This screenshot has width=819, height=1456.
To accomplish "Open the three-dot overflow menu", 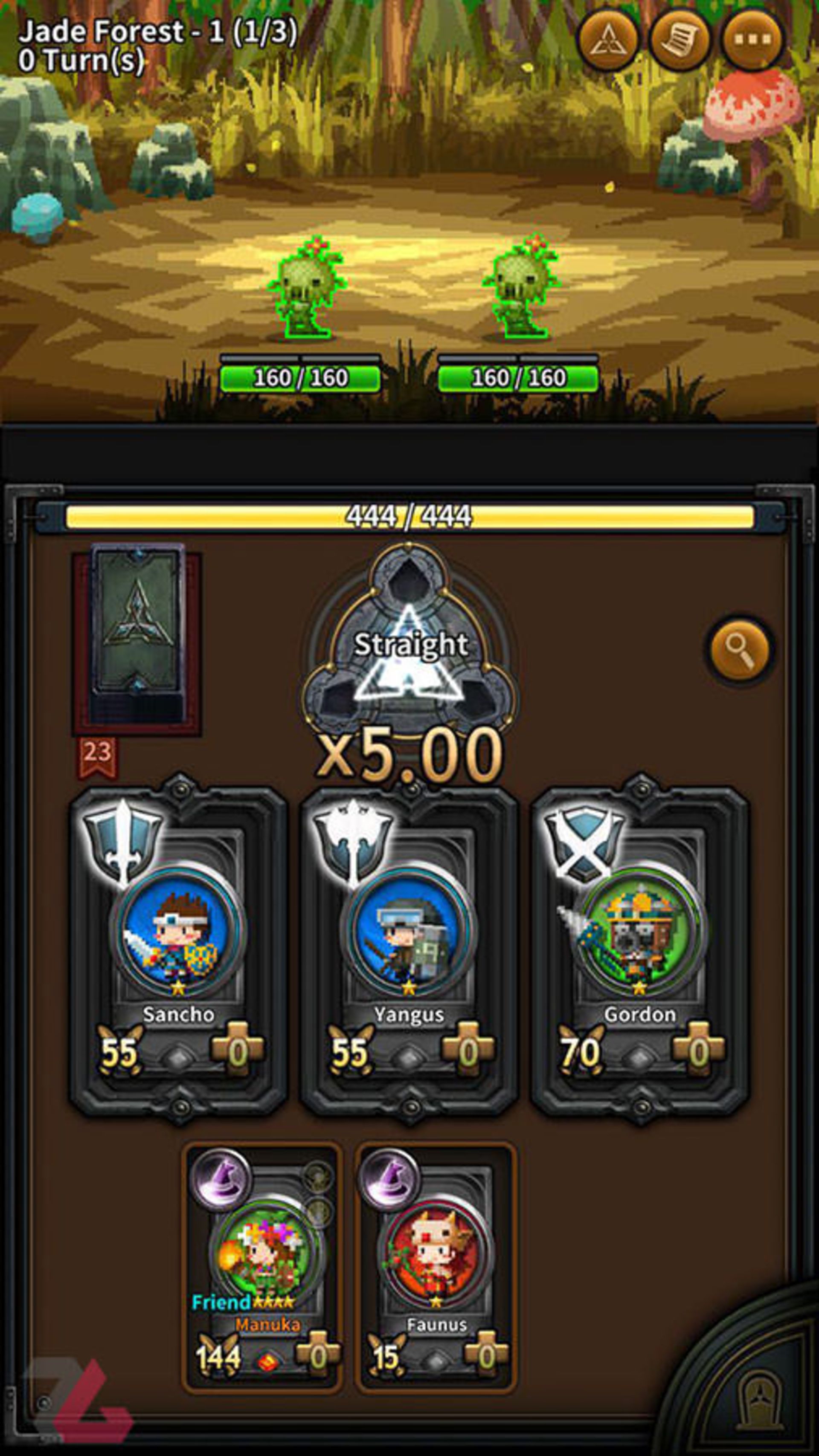I will (x=752, y=41).
